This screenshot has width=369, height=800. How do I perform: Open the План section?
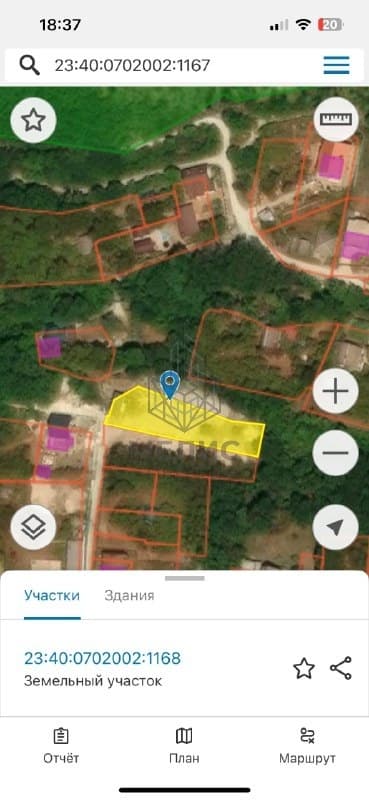pyautogui.click(x=184, y=745)
